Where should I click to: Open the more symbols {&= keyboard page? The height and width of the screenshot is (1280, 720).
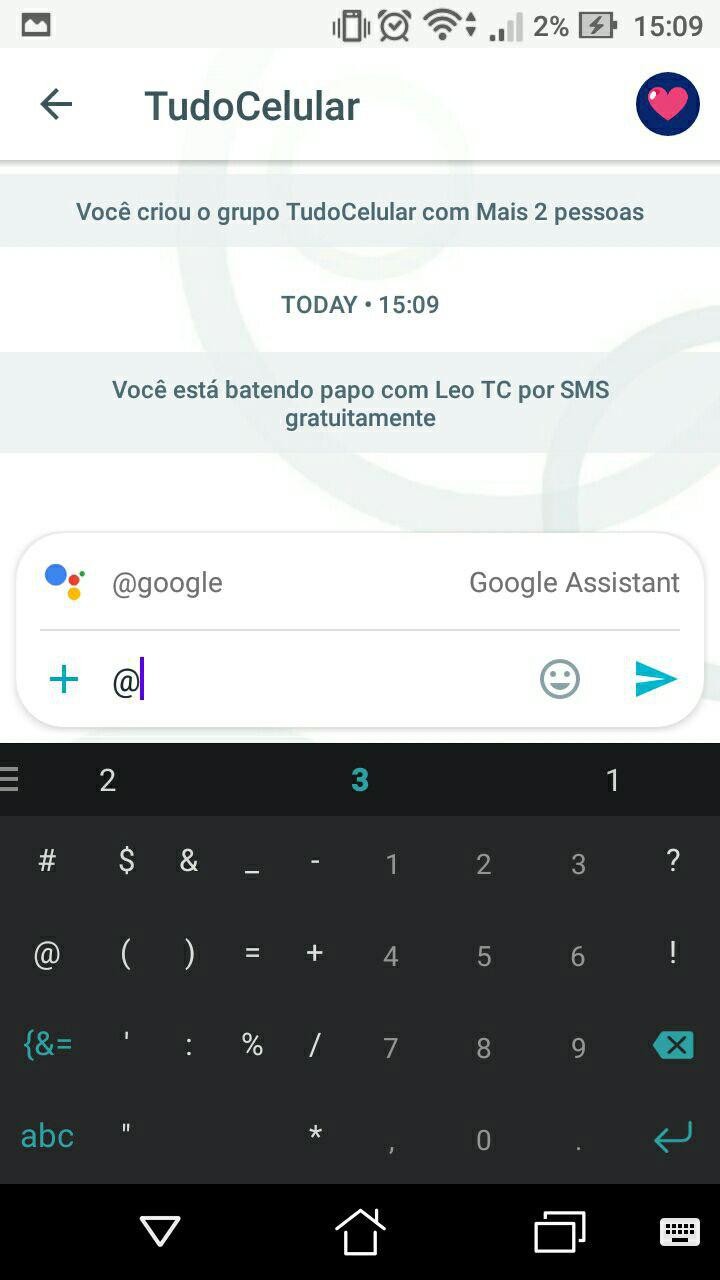[47, 1045]
